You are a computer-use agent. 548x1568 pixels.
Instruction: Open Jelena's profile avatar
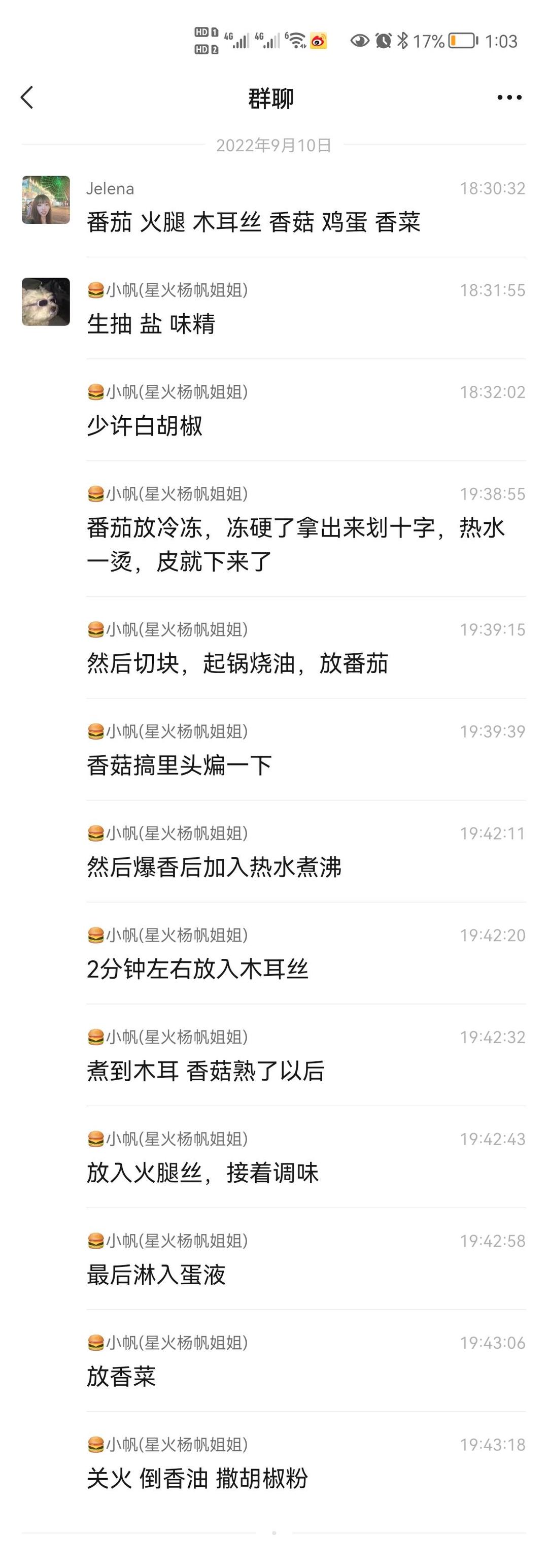coord(46,201)
